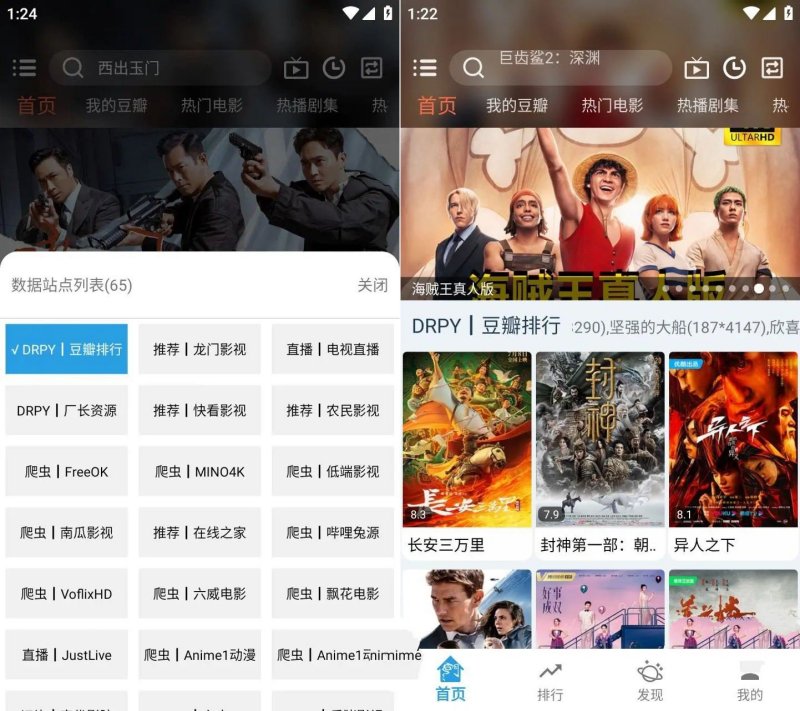Switch to the 排行 bottom tab

click(550, 681)
